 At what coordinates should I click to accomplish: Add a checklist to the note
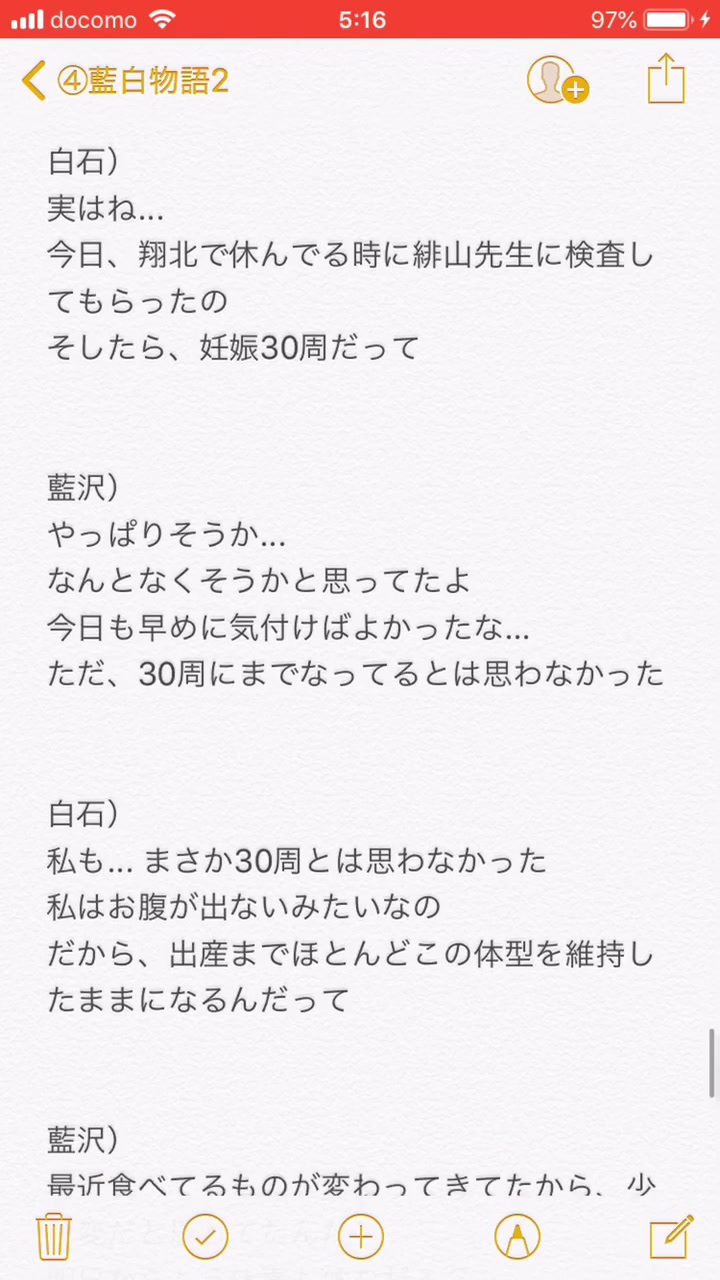pos(206,1237)
